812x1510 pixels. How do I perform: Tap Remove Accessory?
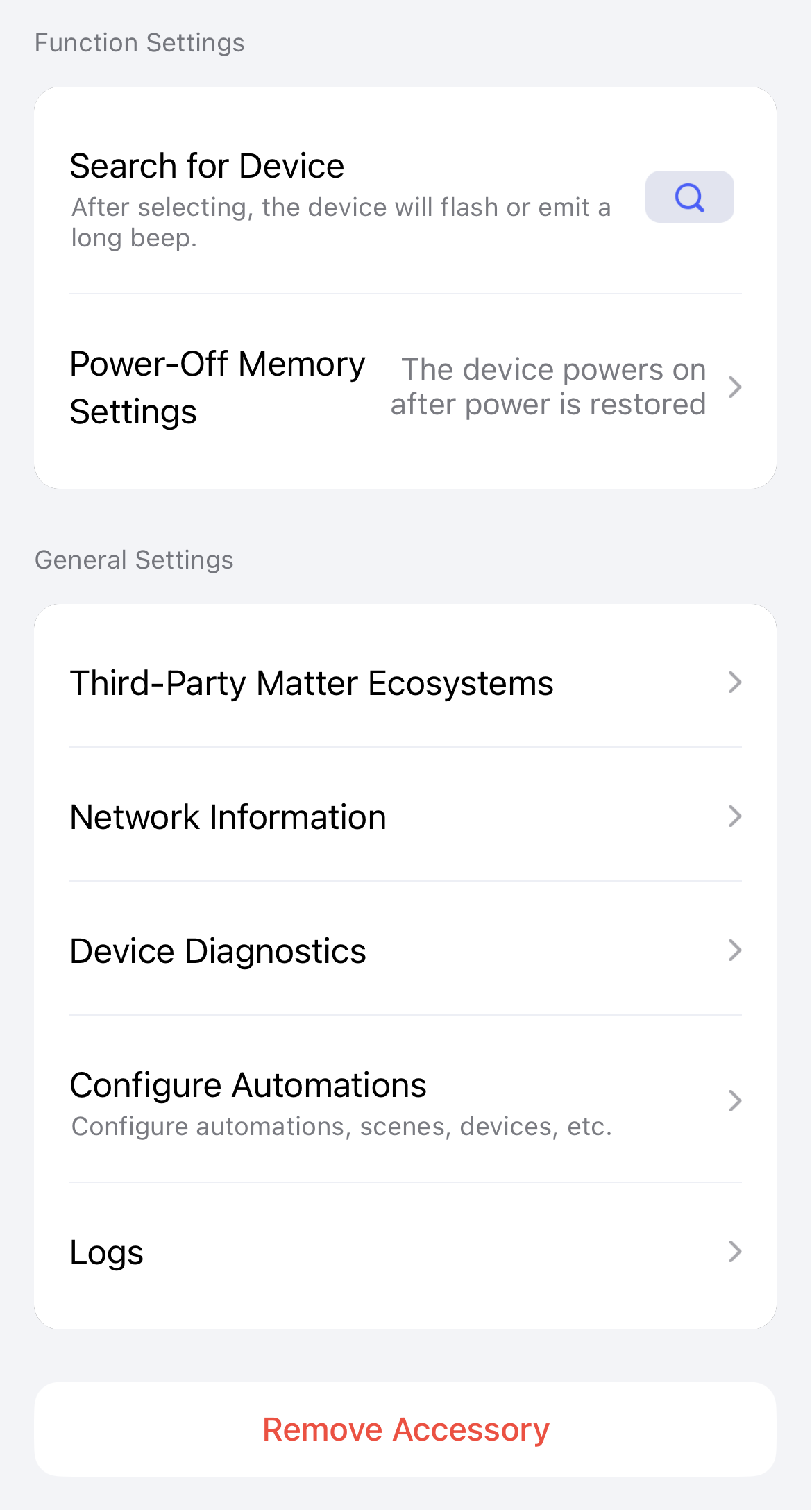(x=405, y=1430)
